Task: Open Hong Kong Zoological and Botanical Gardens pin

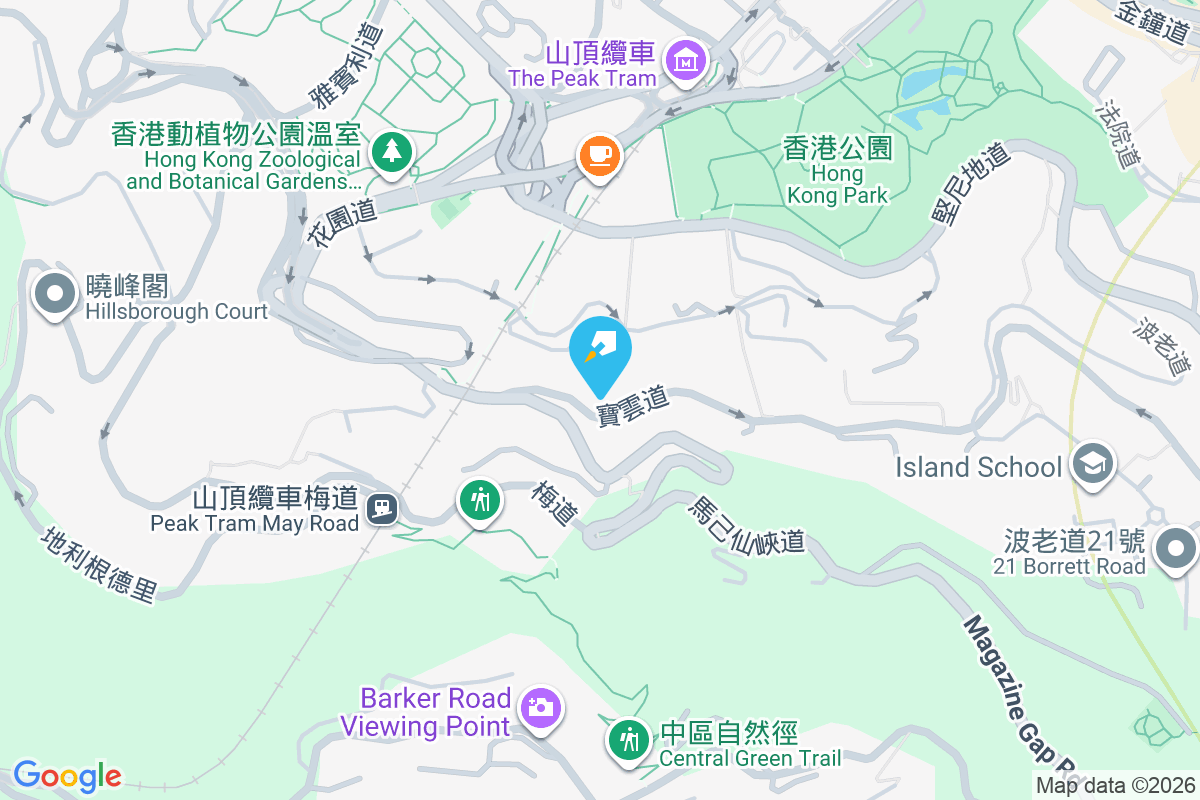Action: 392,152
